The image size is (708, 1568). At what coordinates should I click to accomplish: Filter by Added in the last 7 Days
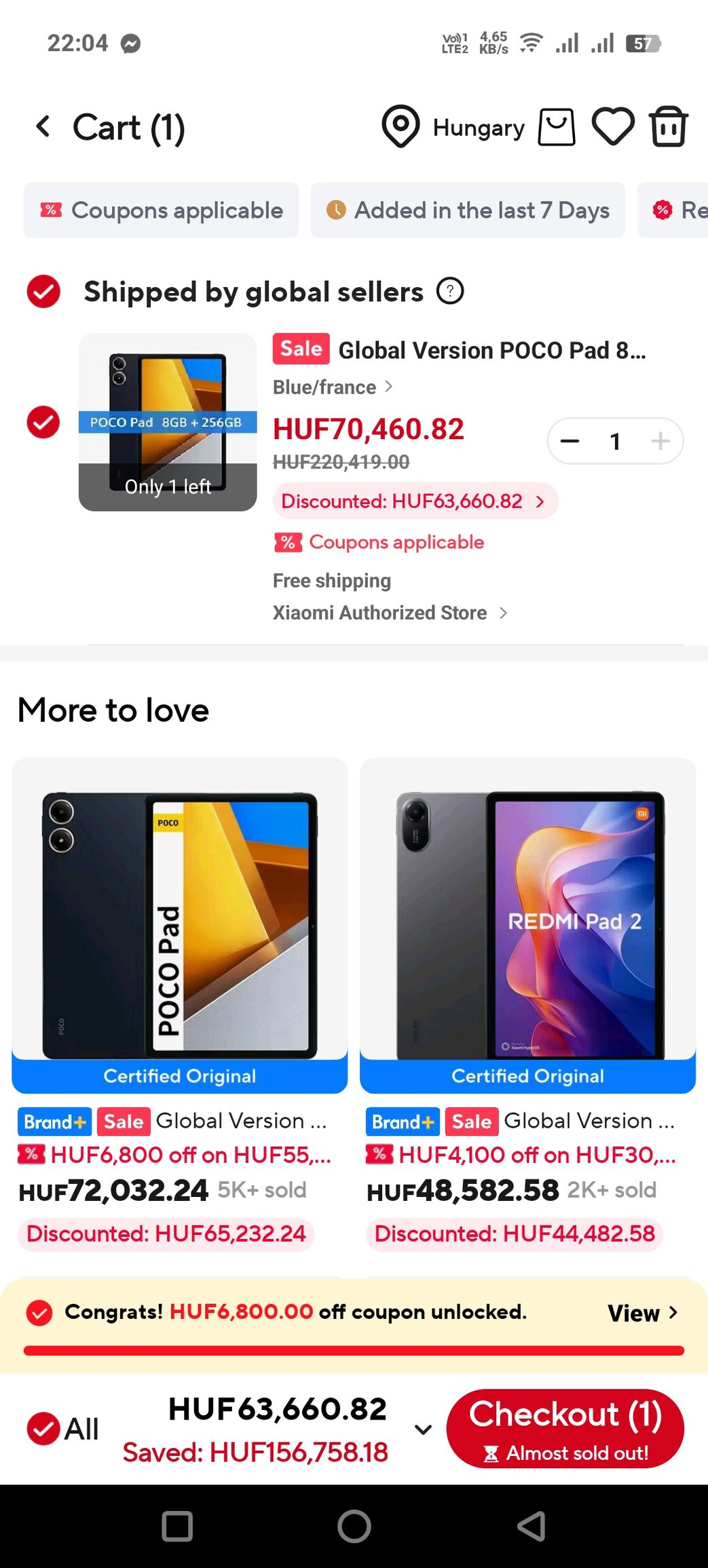point(468,210)
